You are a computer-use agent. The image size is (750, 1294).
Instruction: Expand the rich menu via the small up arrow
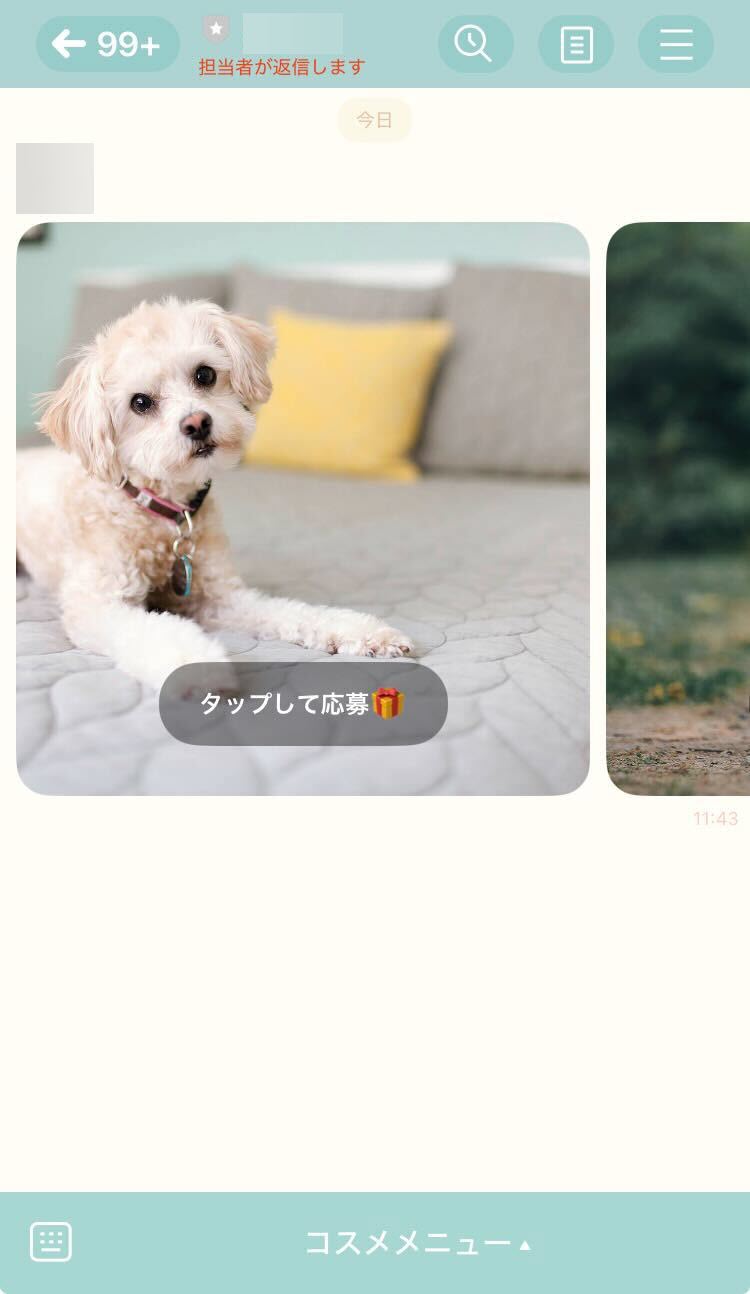click(527, 1243)
